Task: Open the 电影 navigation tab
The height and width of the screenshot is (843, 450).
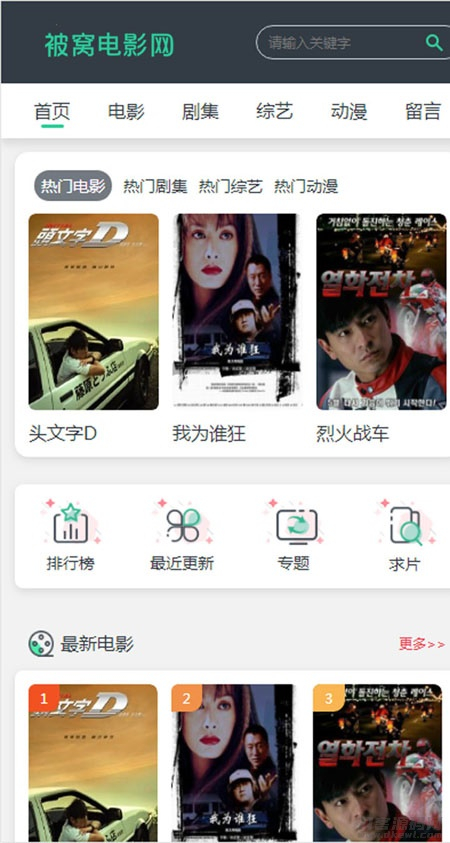Action: coord(126,111)
